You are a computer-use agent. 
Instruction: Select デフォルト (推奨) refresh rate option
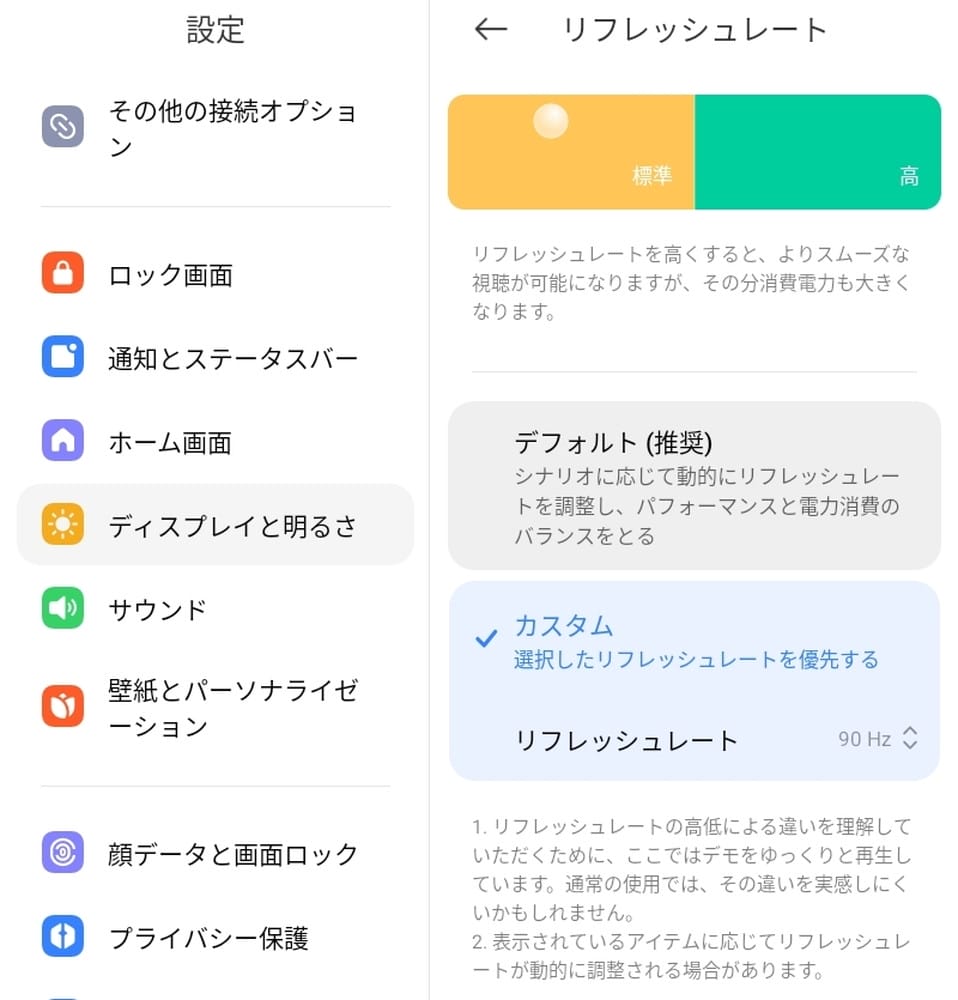coord(694,487)
